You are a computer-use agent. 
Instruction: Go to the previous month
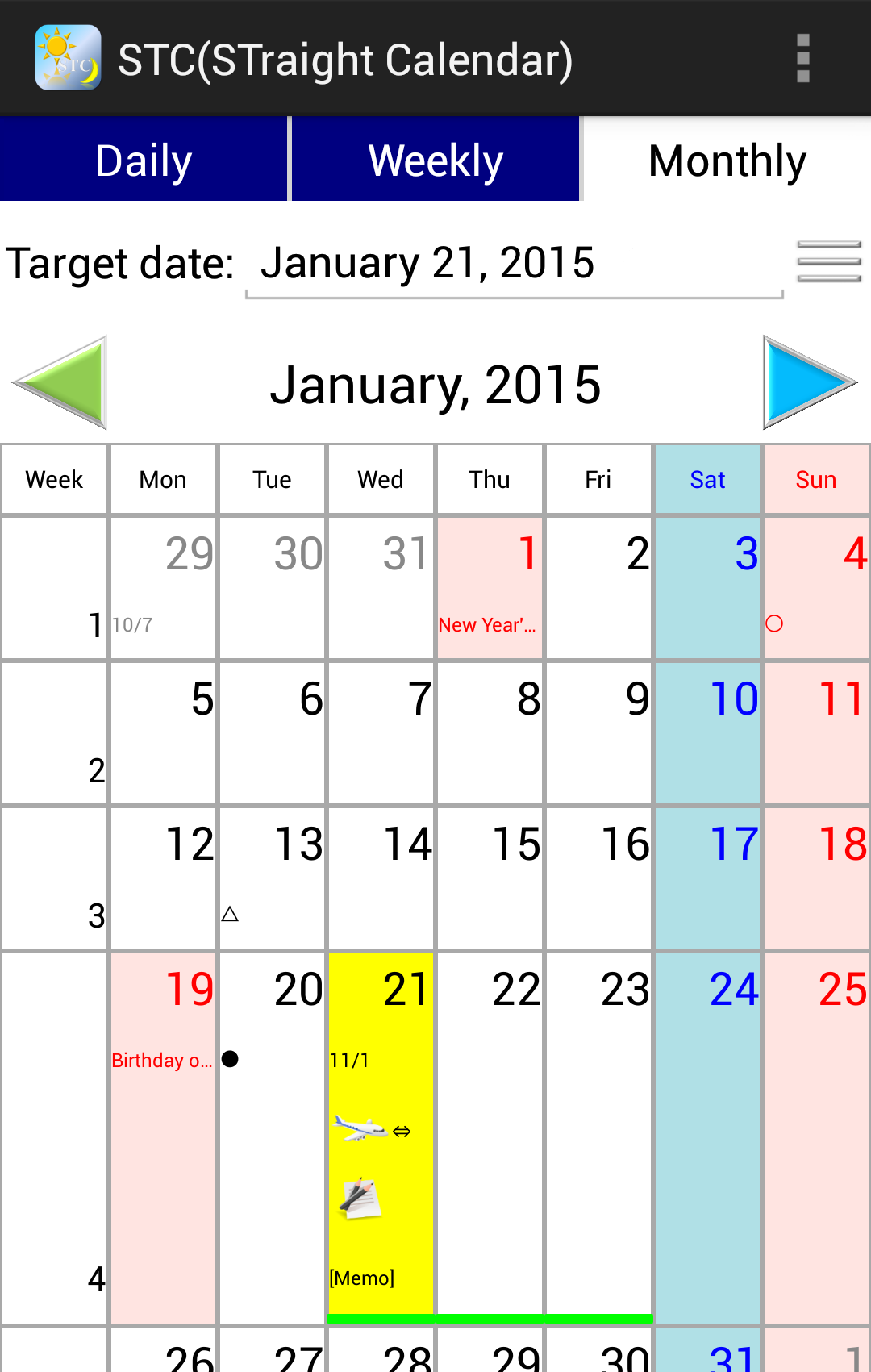point(60,382)
